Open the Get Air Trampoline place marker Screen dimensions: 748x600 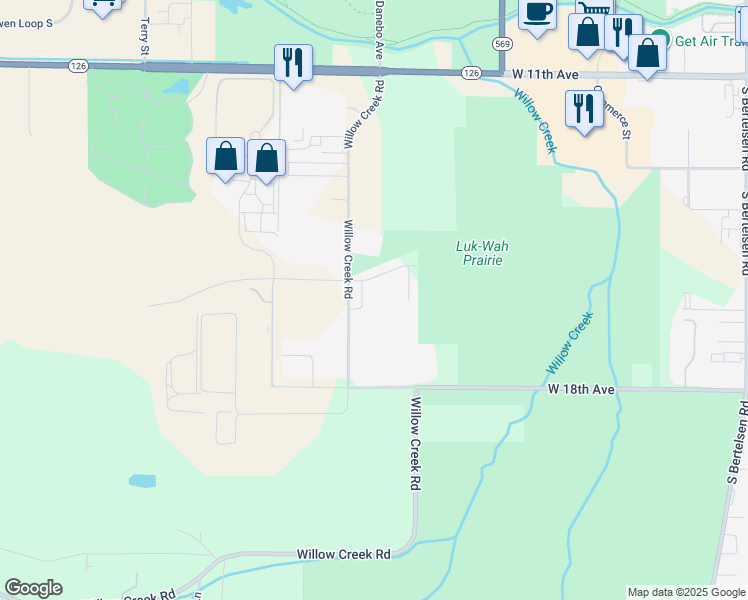658,40
